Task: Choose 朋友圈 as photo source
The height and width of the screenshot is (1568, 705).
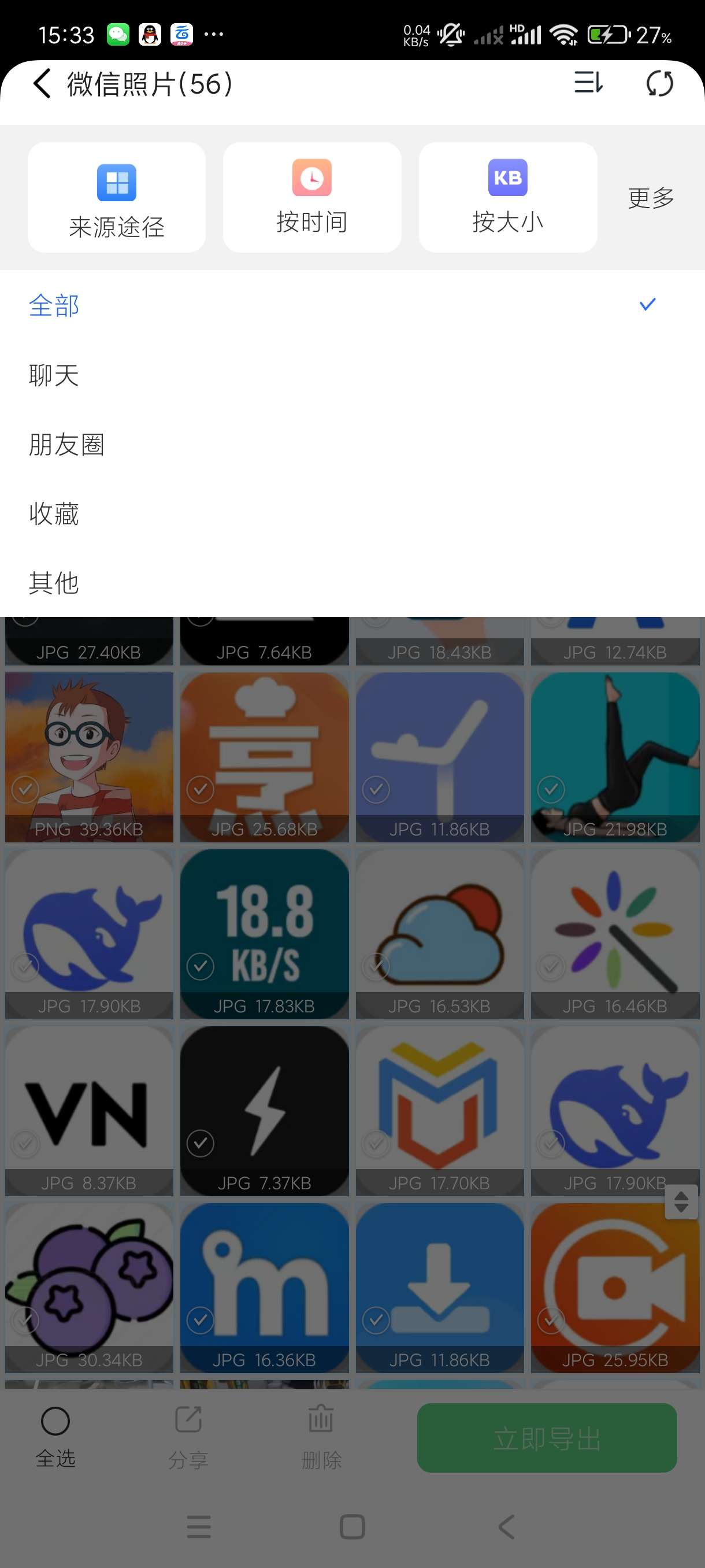Action: click(x=66, y=445)
